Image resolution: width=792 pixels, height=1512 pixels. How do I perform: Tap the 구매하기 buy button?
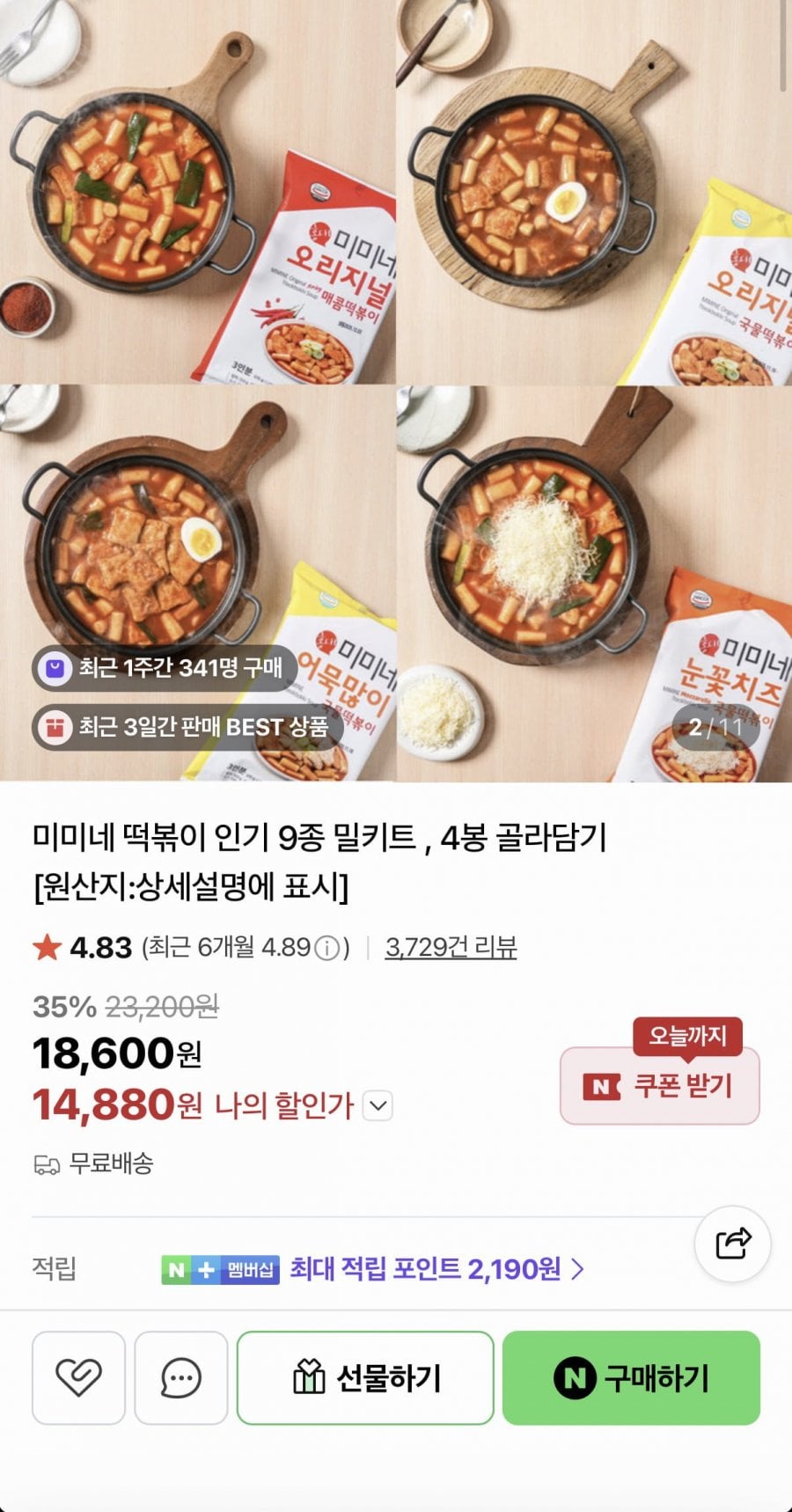[631, 1377]
